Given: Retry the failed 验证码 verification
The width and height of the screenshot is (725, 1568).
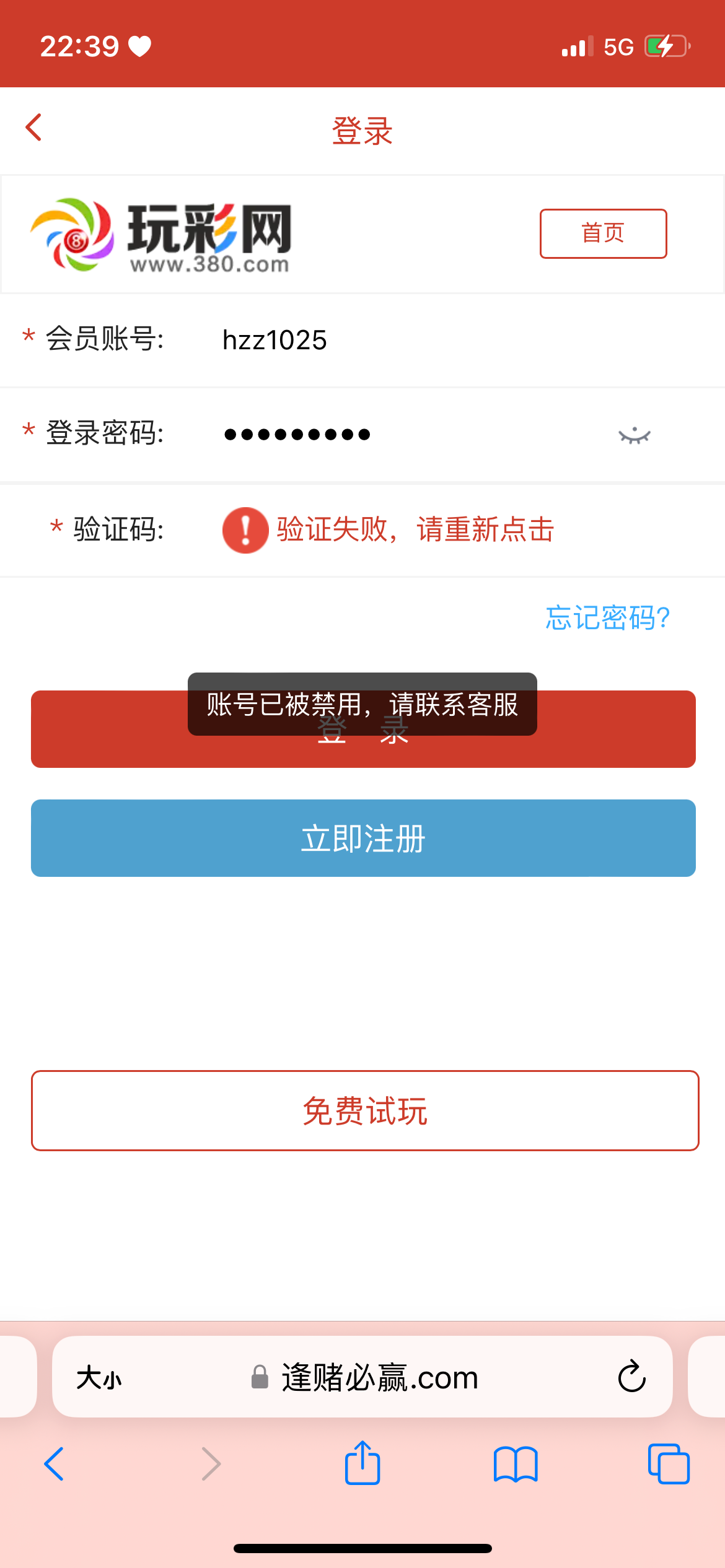Looking at the screenshot, I should coord(415,530).
